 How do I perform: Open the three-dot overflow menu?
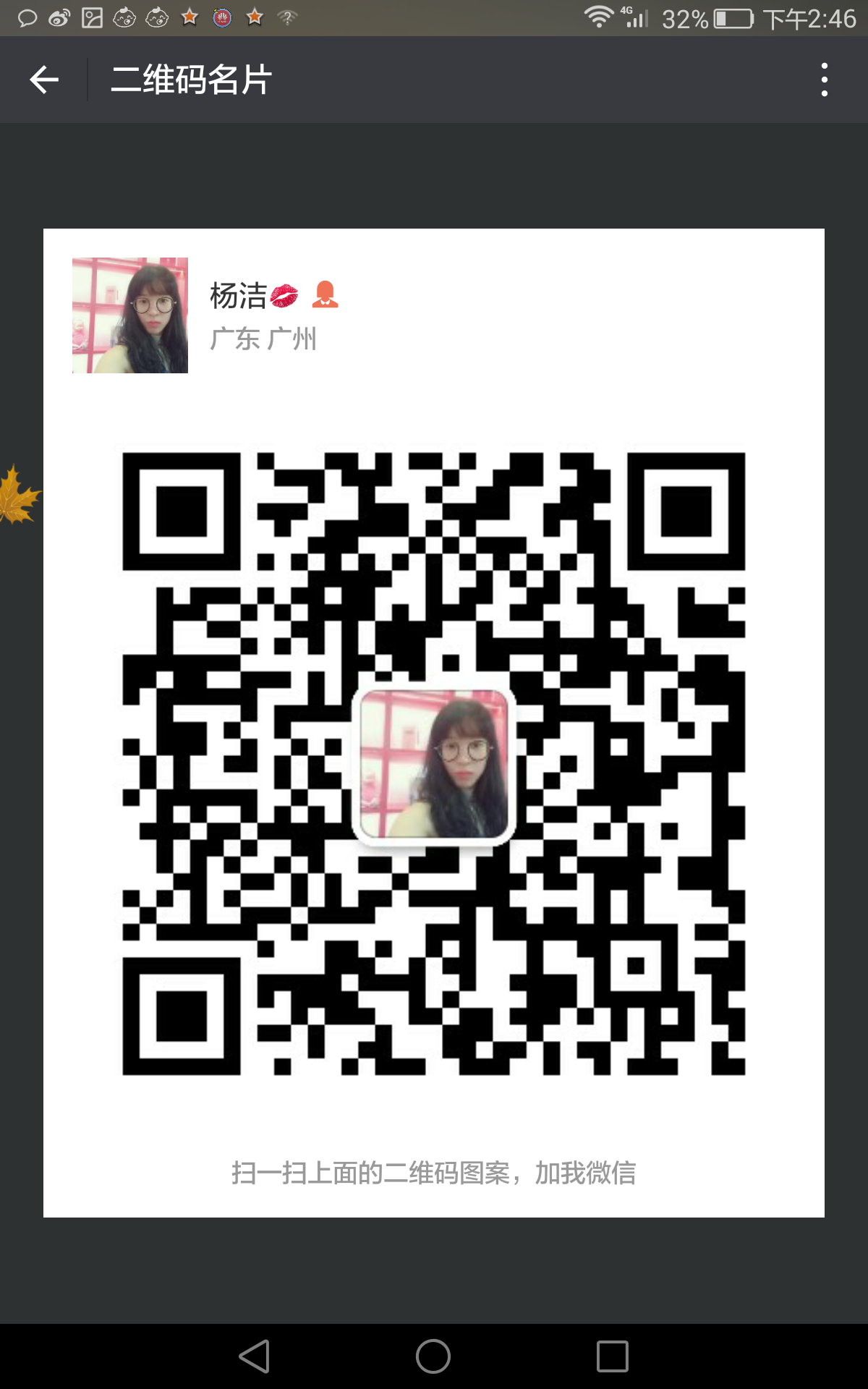click(x=824, y=80)
